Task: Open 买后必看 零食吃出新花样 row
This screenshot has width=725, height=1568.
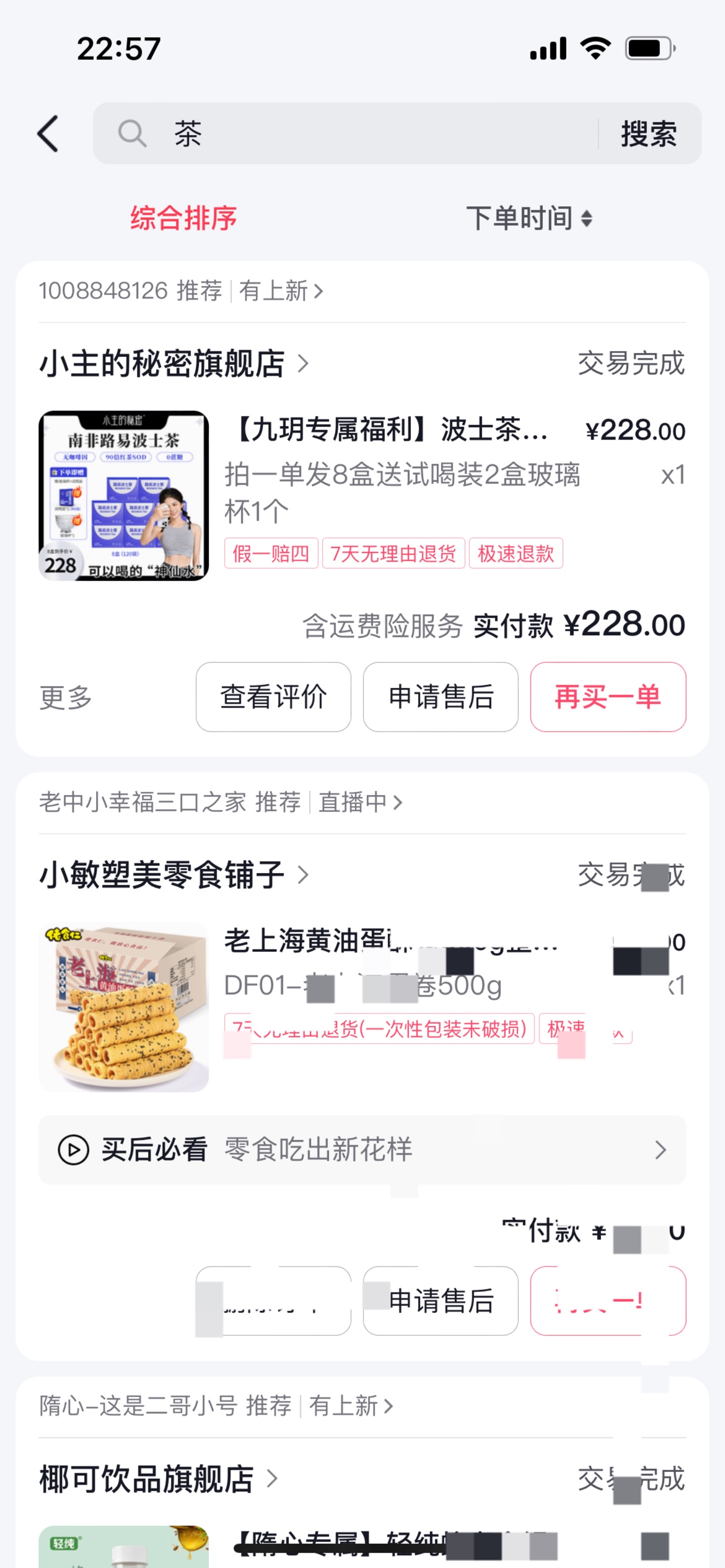Action: pos(362,1150)
